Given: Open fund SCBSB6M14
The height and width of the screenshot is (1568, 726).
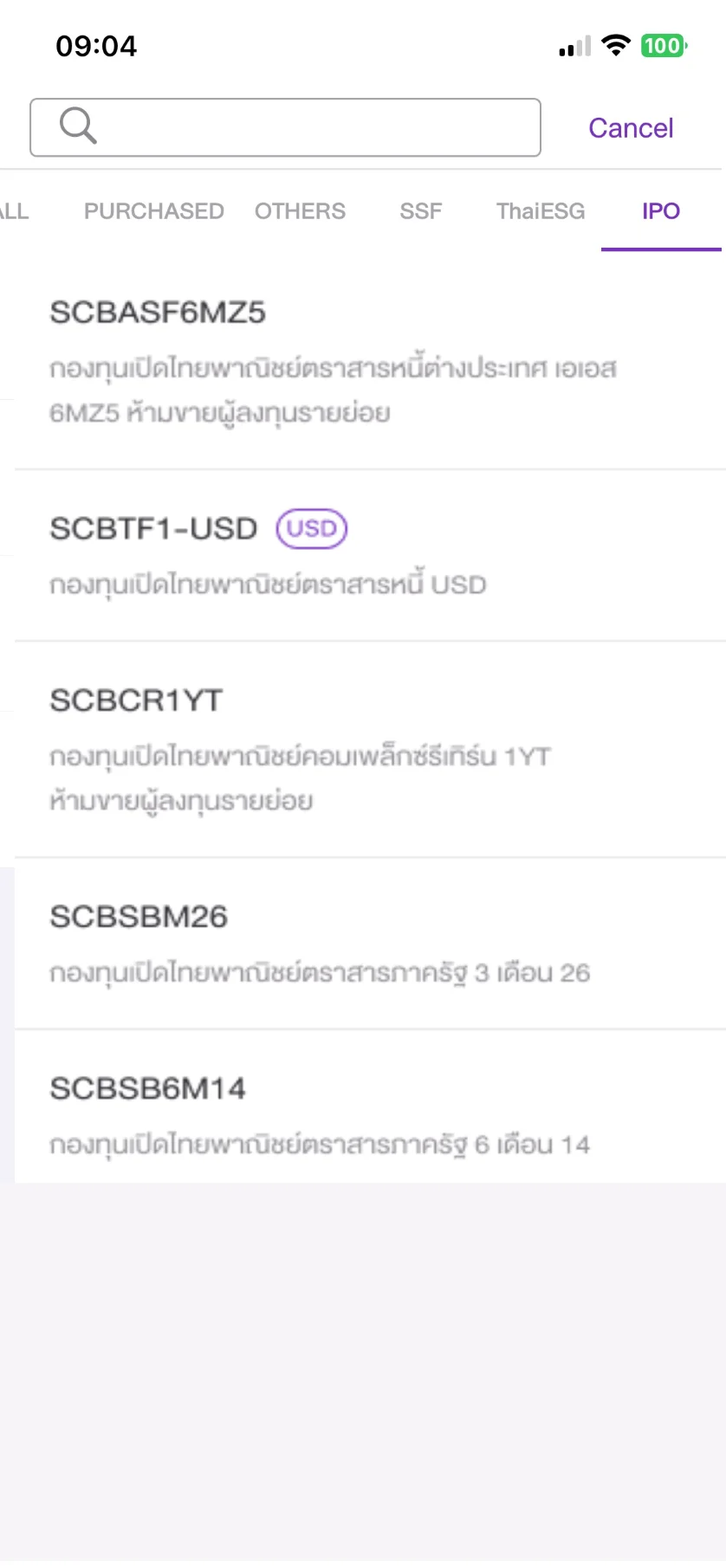Looking at the screenshot, I should (370, 1107).
